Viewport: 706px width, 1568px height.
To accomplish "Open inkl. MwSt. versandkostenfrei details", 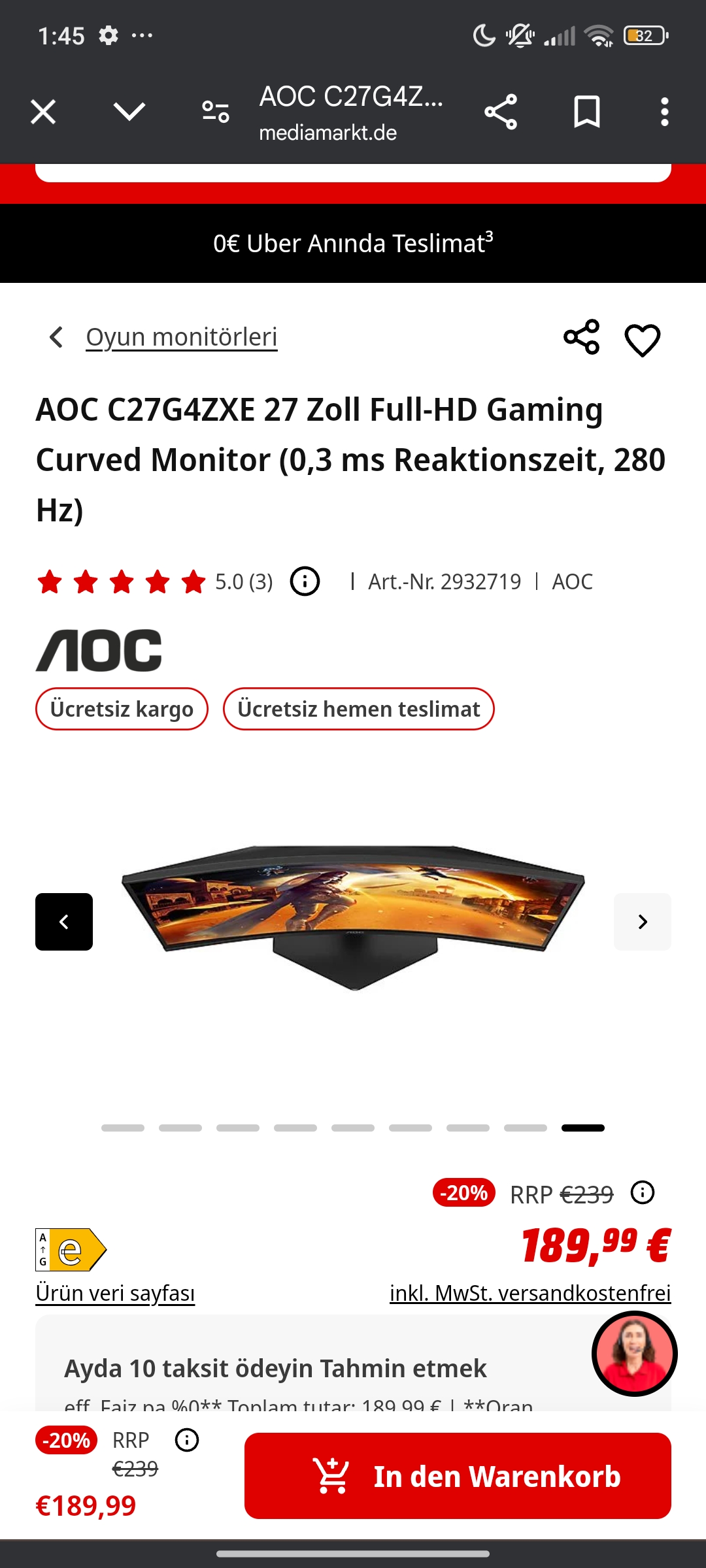I will pyautogui.click(x=530, y=1293).
